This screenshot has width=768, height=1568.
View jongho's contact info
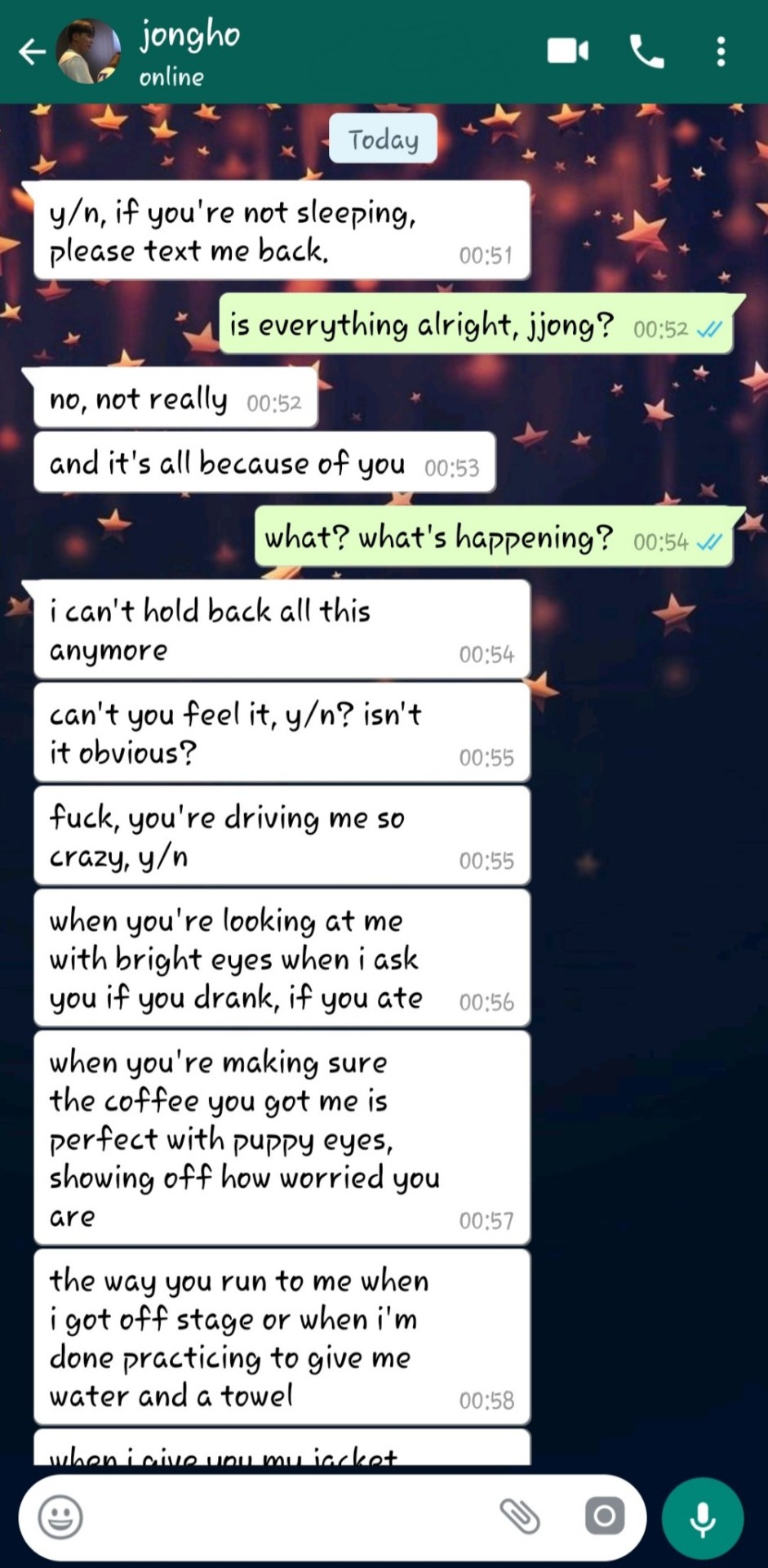[x=189, y=52]
